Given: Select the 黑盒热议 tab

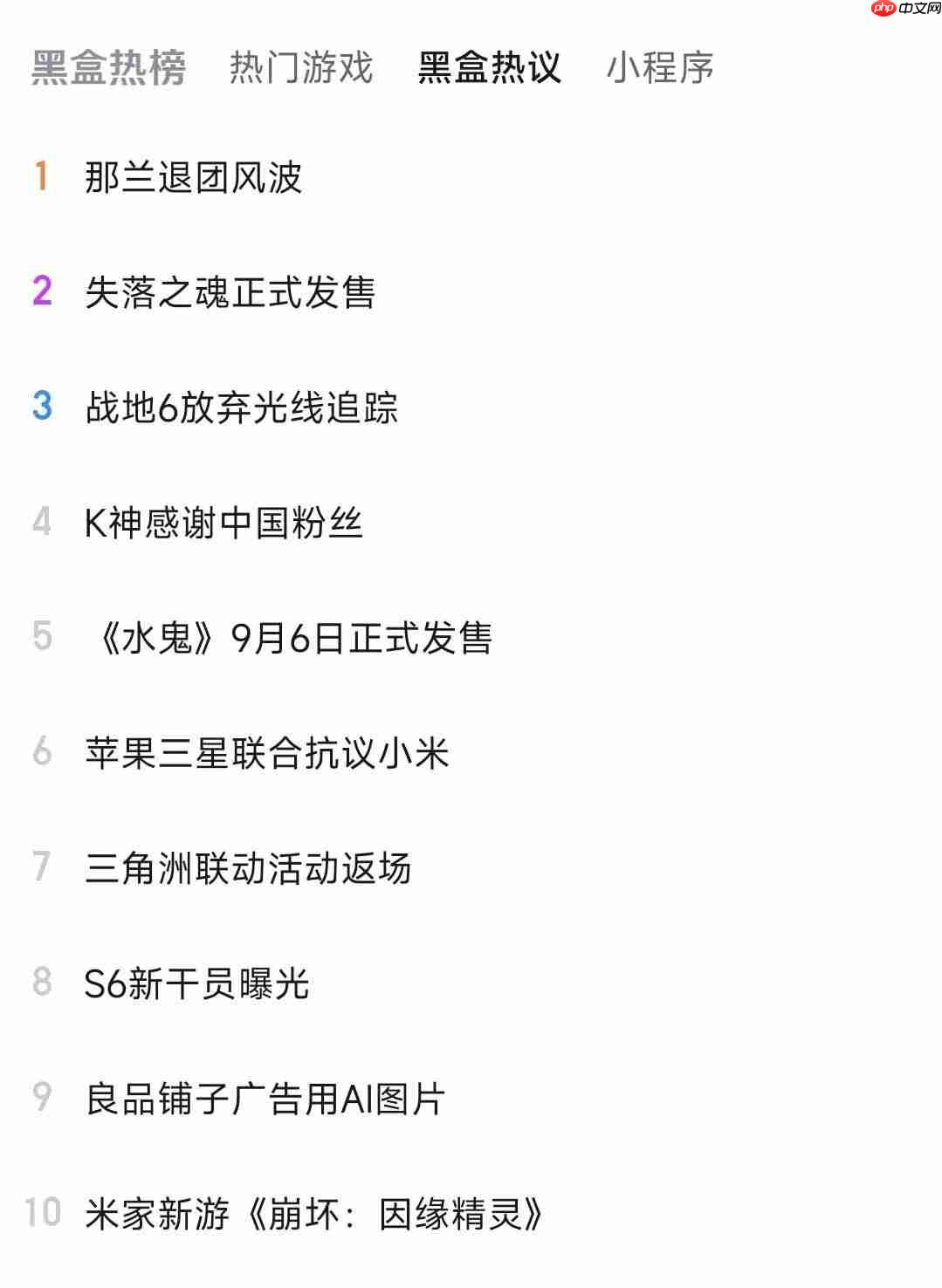Looking at the screenshot, I should [x=487, y=68].
